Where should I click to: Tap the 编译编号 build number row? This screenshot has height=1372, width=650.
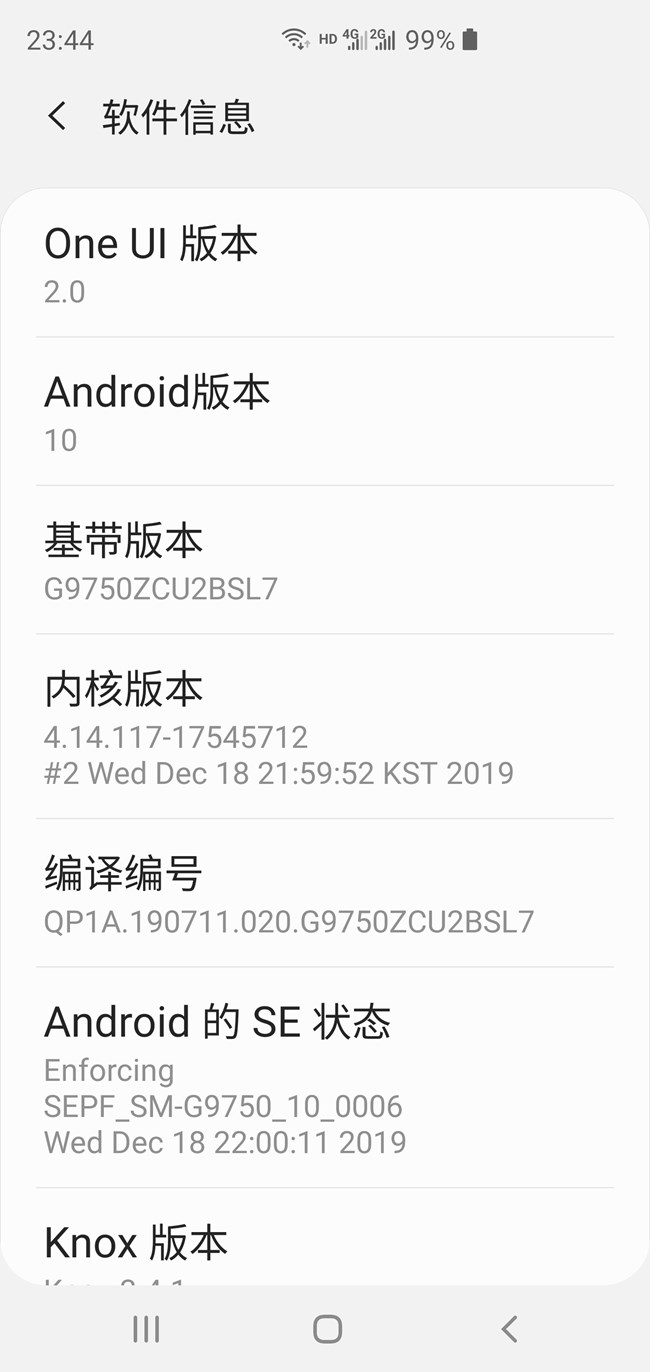(324, 893)
